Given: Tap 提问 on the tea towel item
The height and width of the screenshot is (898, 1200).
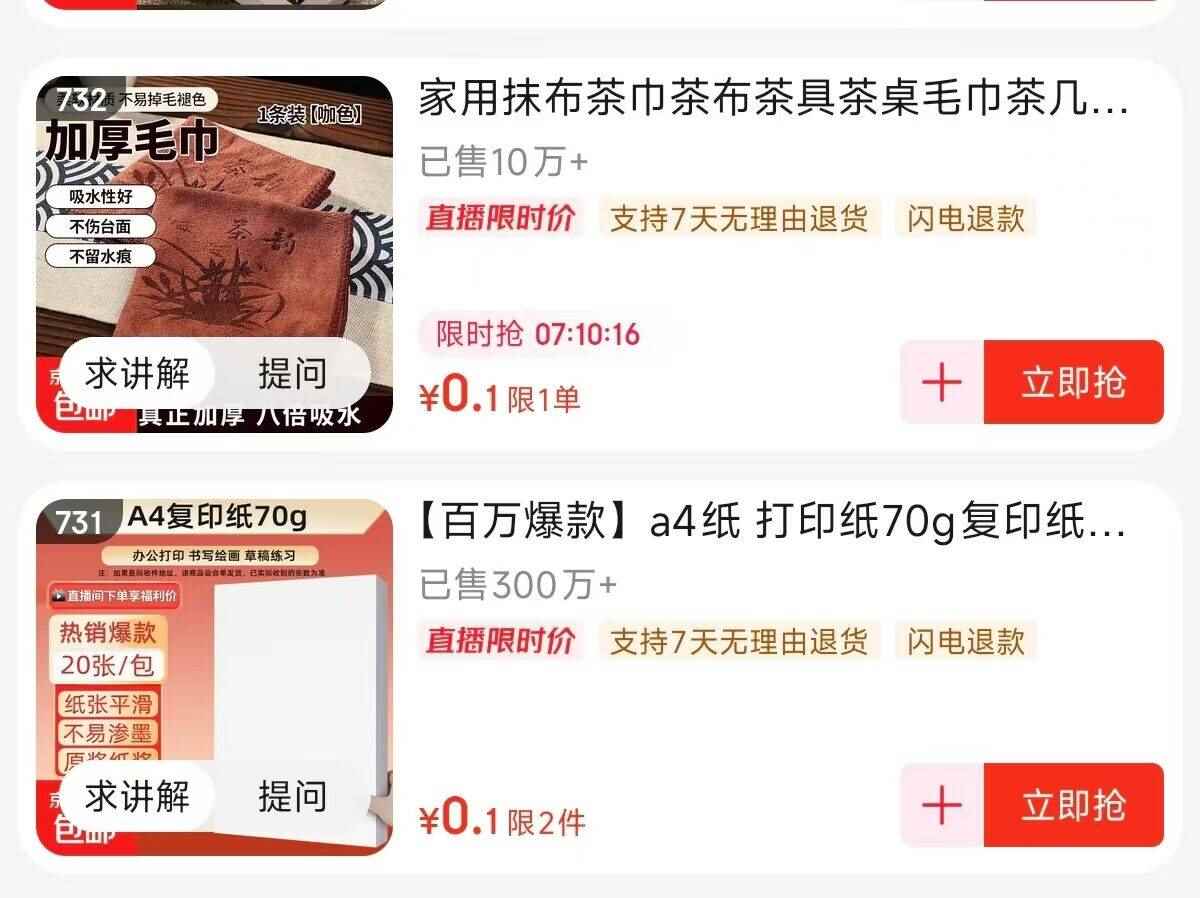Looking at the screenshot, I should [292, 375].
